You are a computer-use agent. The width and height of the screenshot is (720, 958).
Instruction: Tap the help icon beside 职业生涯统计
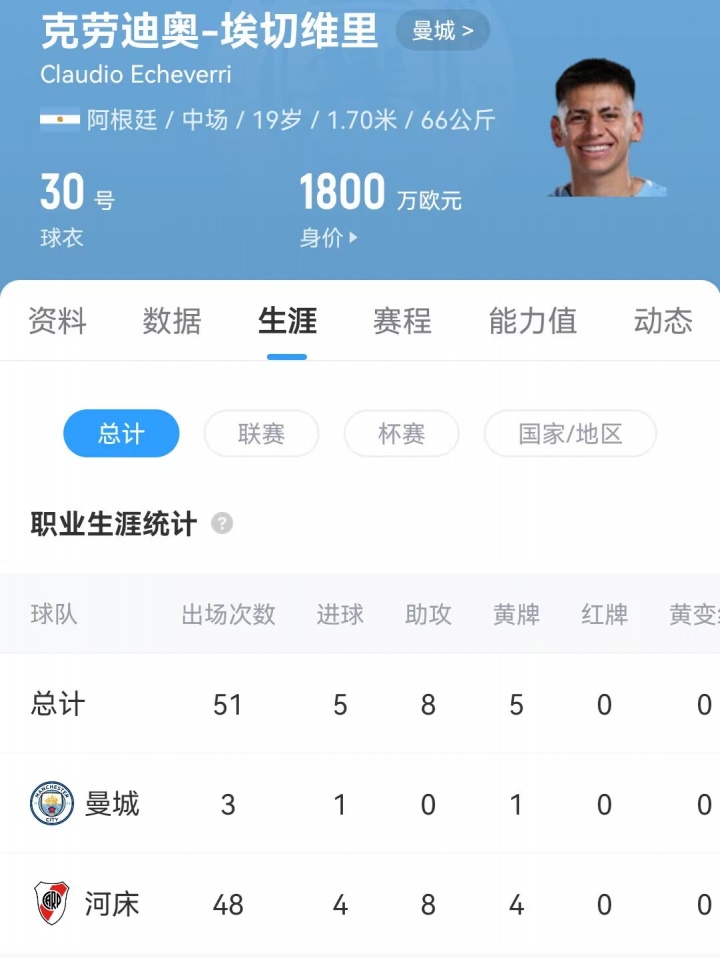pyautogui.click(x=222, y=524)
